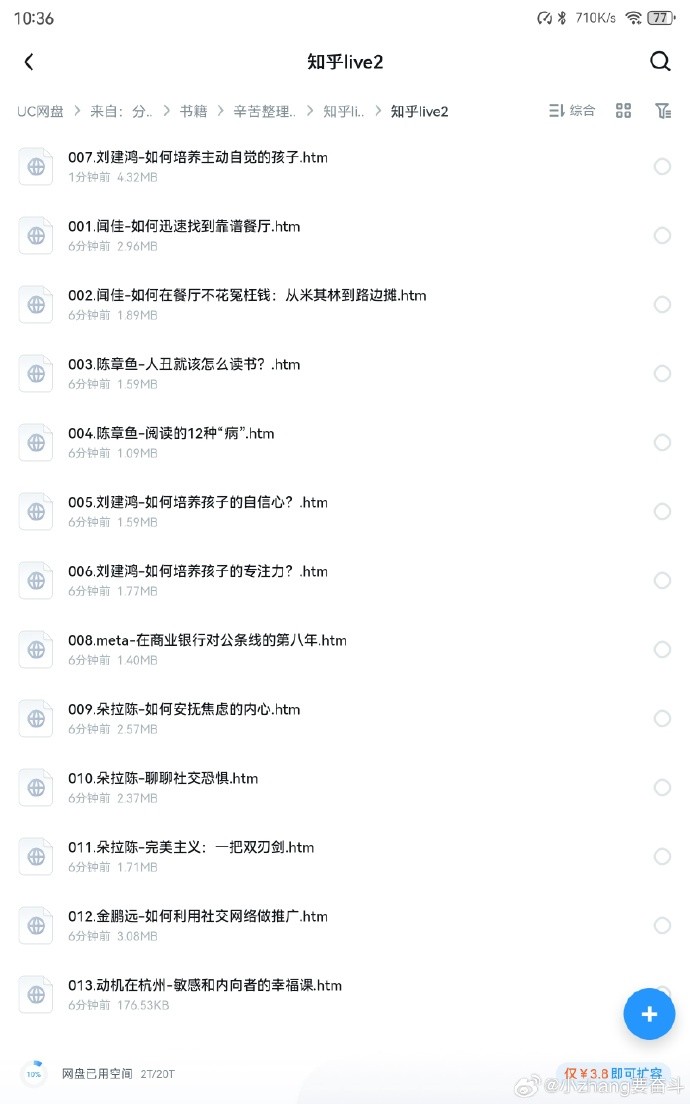
Task: Open 012.金鹏远-如何利用社交网络做推广.htm
Action: pos(345,925)
